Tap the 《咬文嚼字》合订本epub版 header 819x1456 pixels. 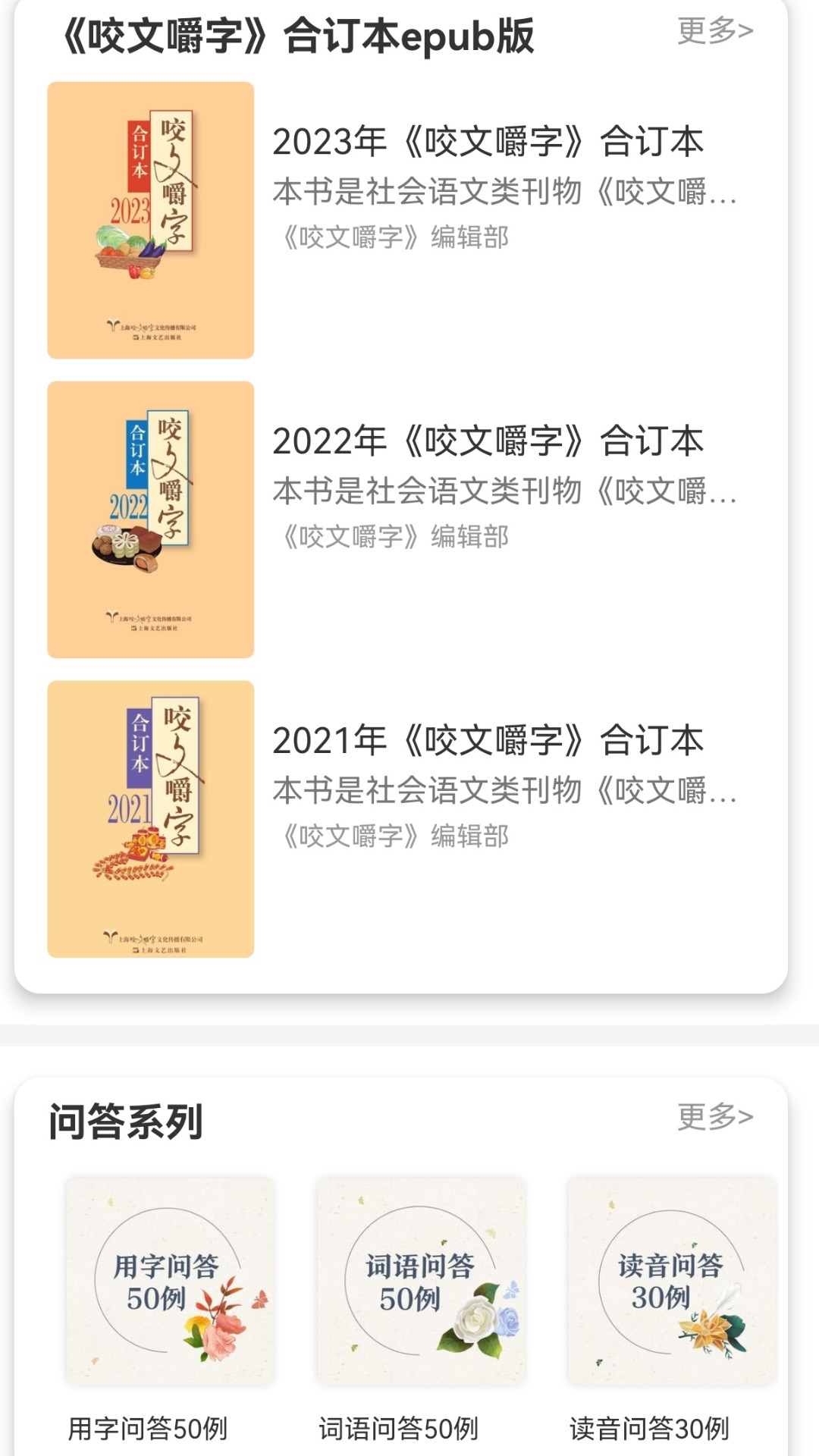(x=295, y=35)
